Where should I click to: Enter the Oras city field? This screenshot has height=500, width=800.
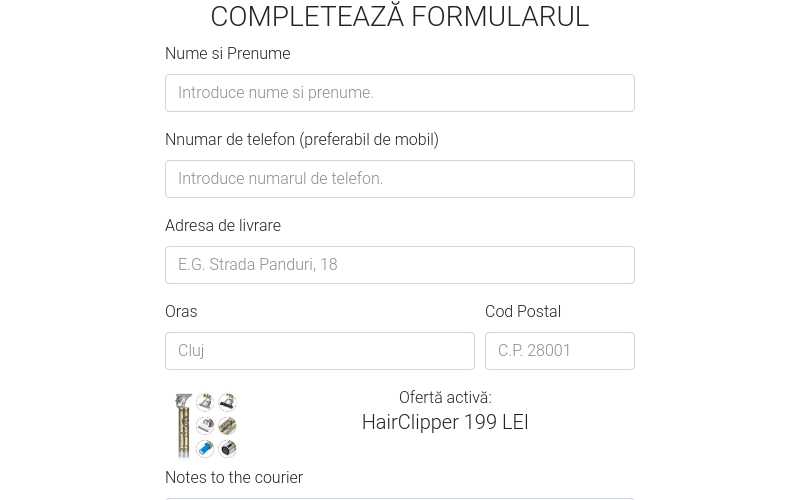pos(319,351)
